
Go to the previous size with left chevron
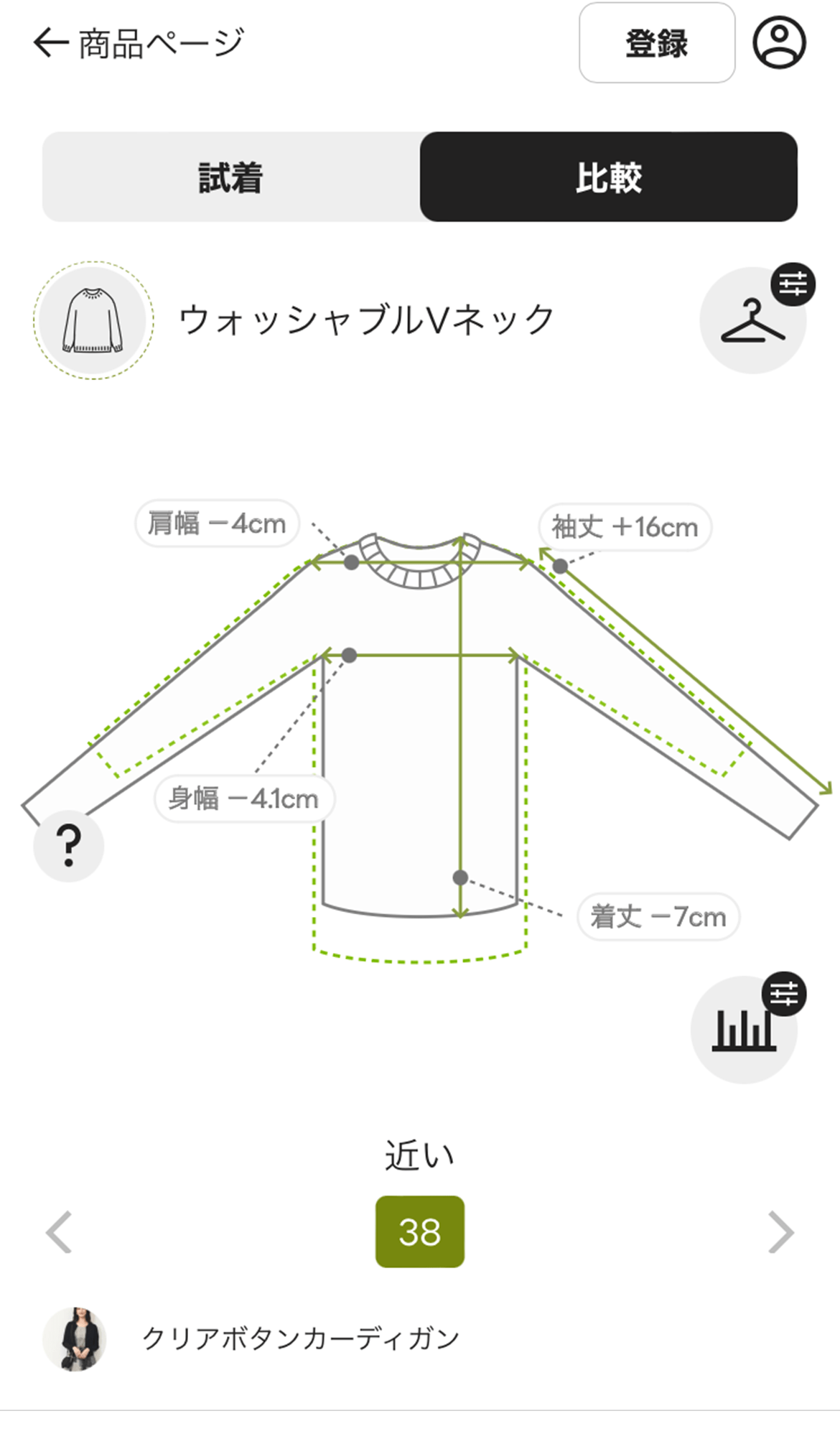click(x=59, y=1232)
